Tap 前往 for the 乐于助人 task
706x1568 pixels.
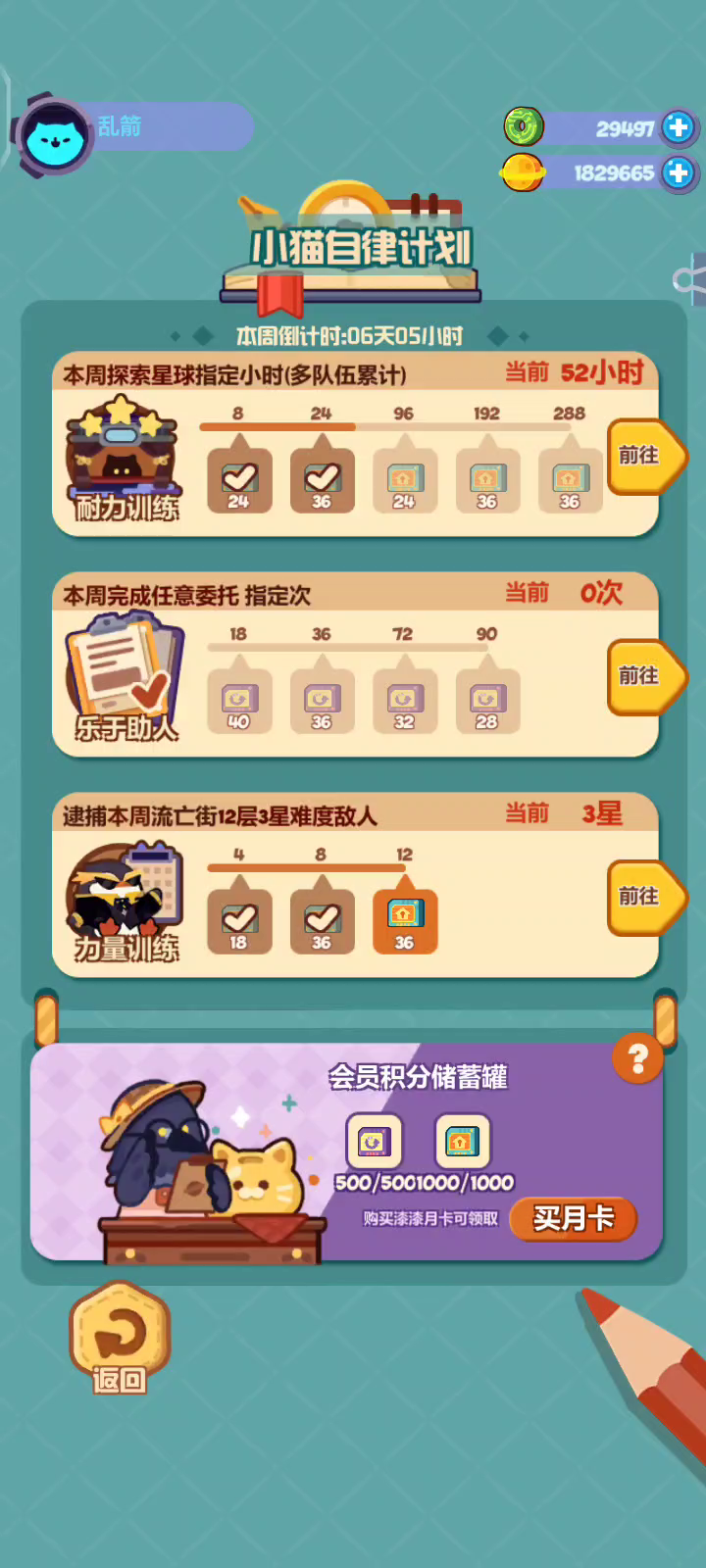click(x=645, y=676)
